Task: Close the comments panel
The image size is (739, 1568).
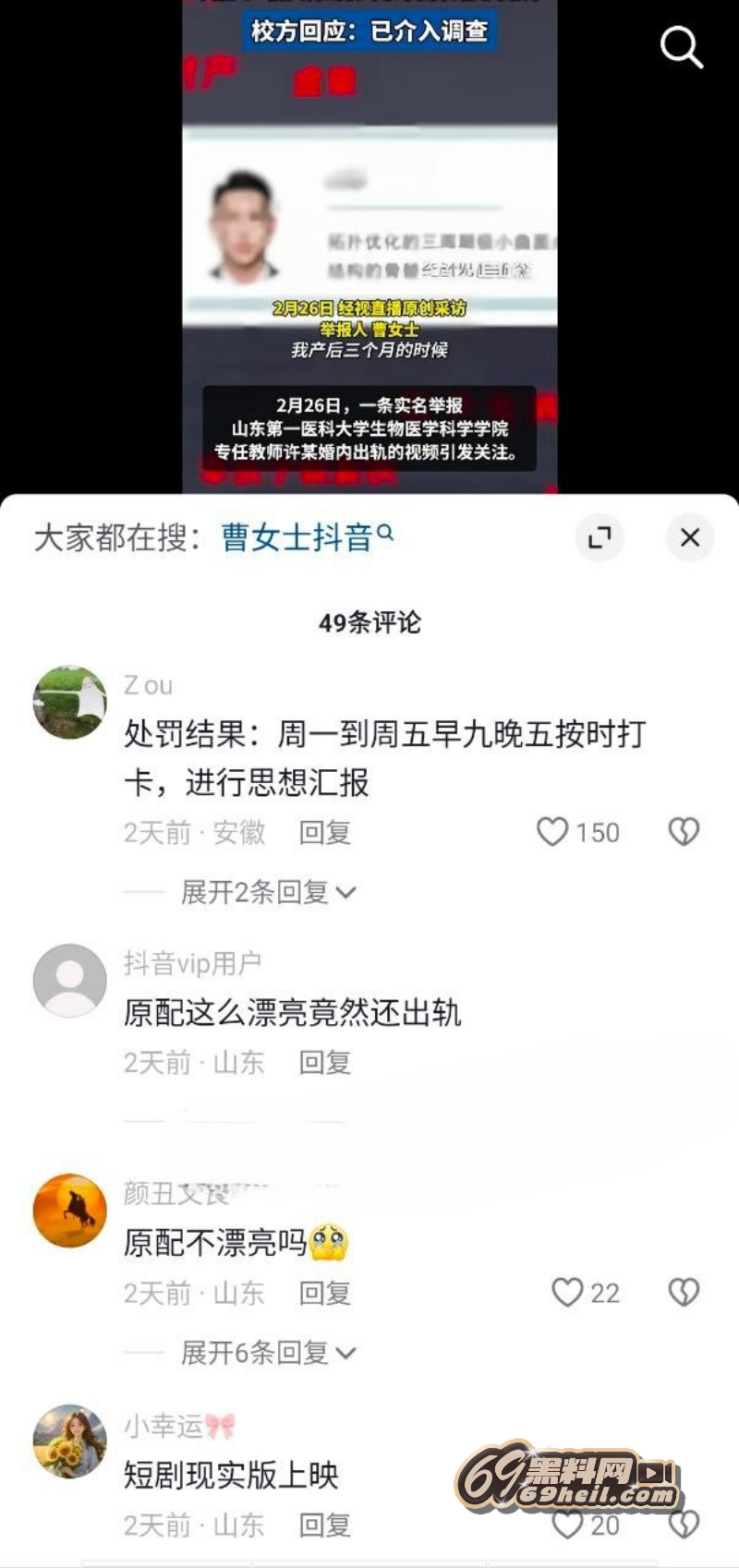Action: 689,537
